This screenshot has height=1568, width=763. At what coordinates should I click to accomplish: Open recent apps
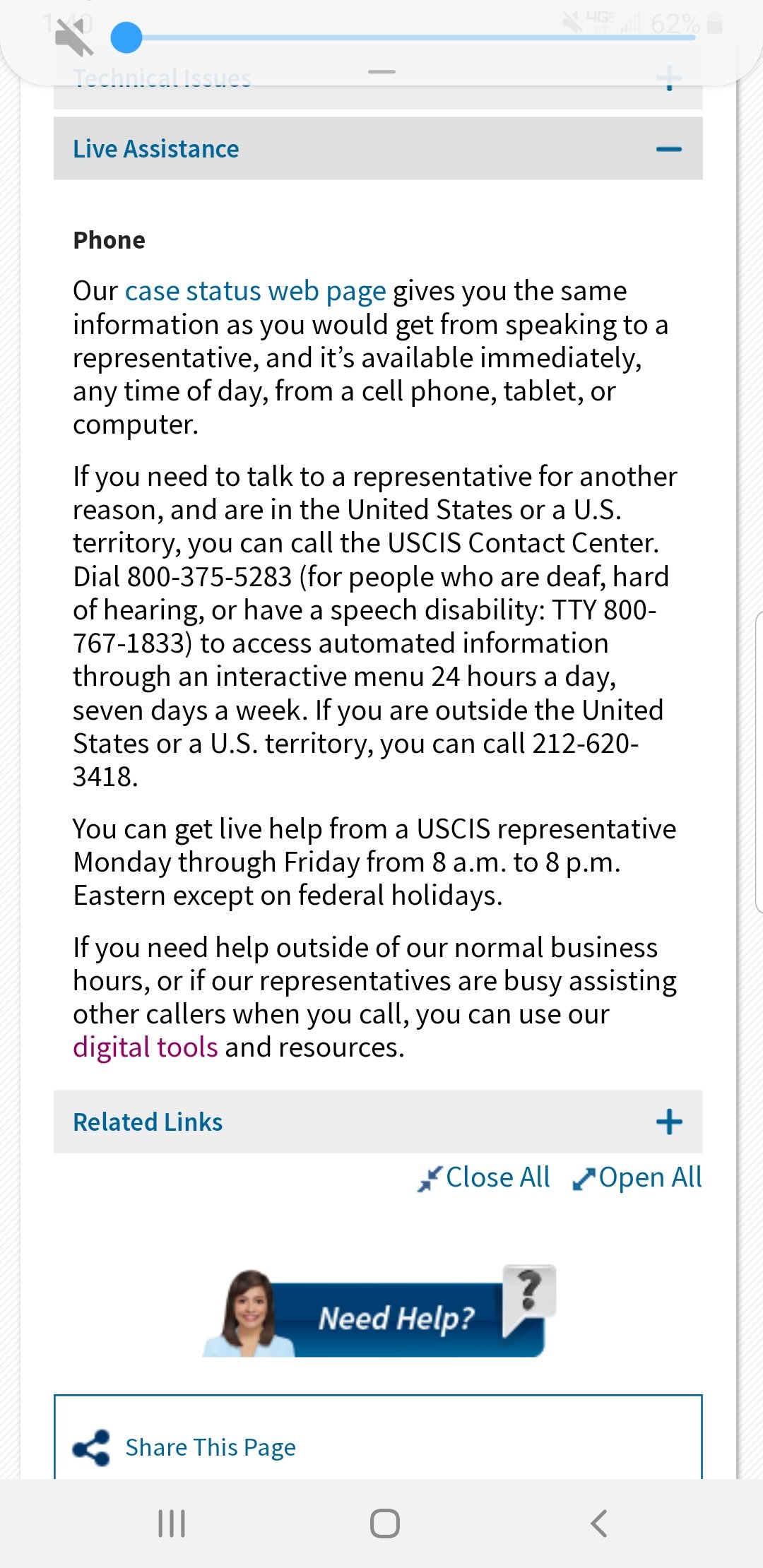tap(172, 1524)
